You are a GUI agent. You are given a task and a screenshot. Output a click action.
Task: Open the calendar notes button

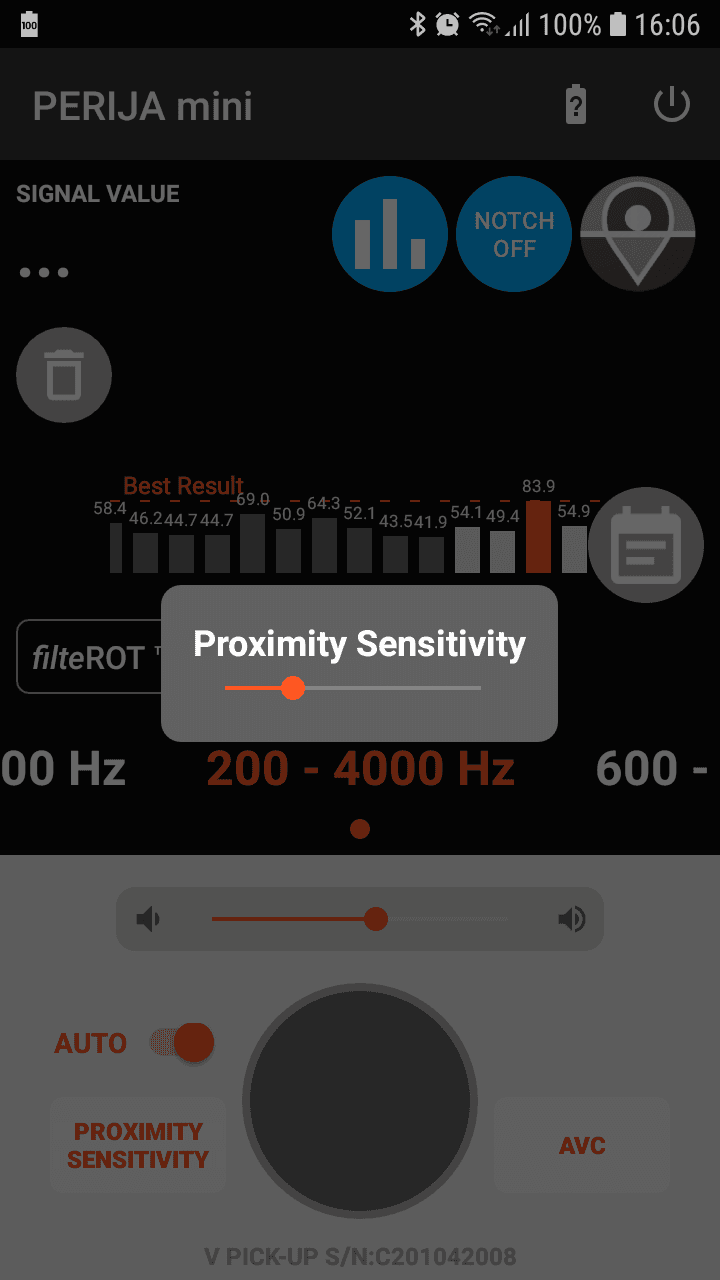coord(645,545)
